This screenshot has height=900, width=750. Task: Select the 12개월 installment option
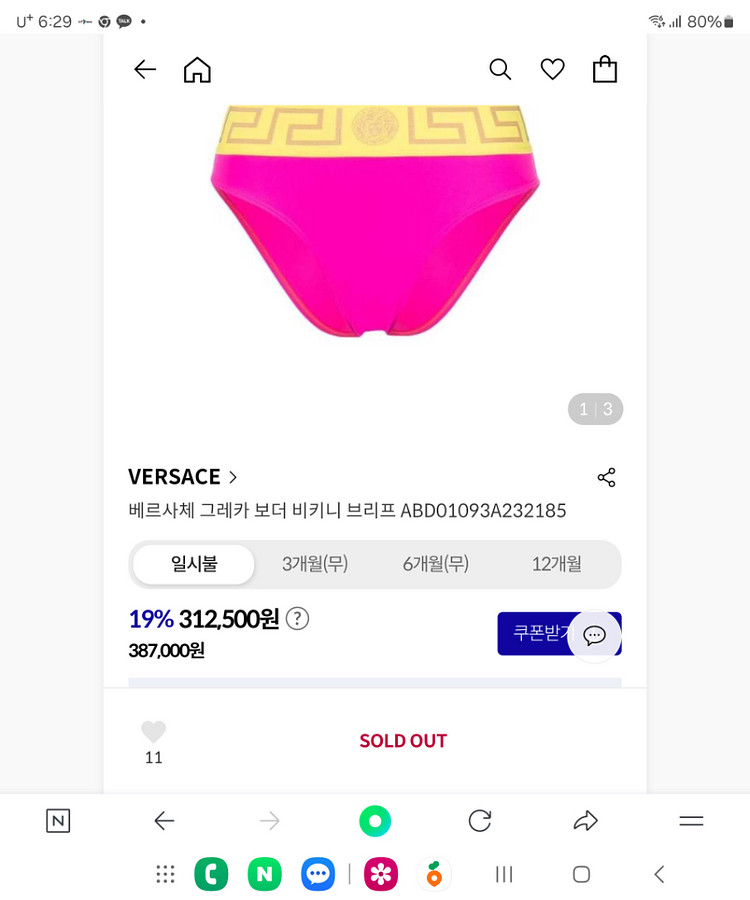[556, 564]
